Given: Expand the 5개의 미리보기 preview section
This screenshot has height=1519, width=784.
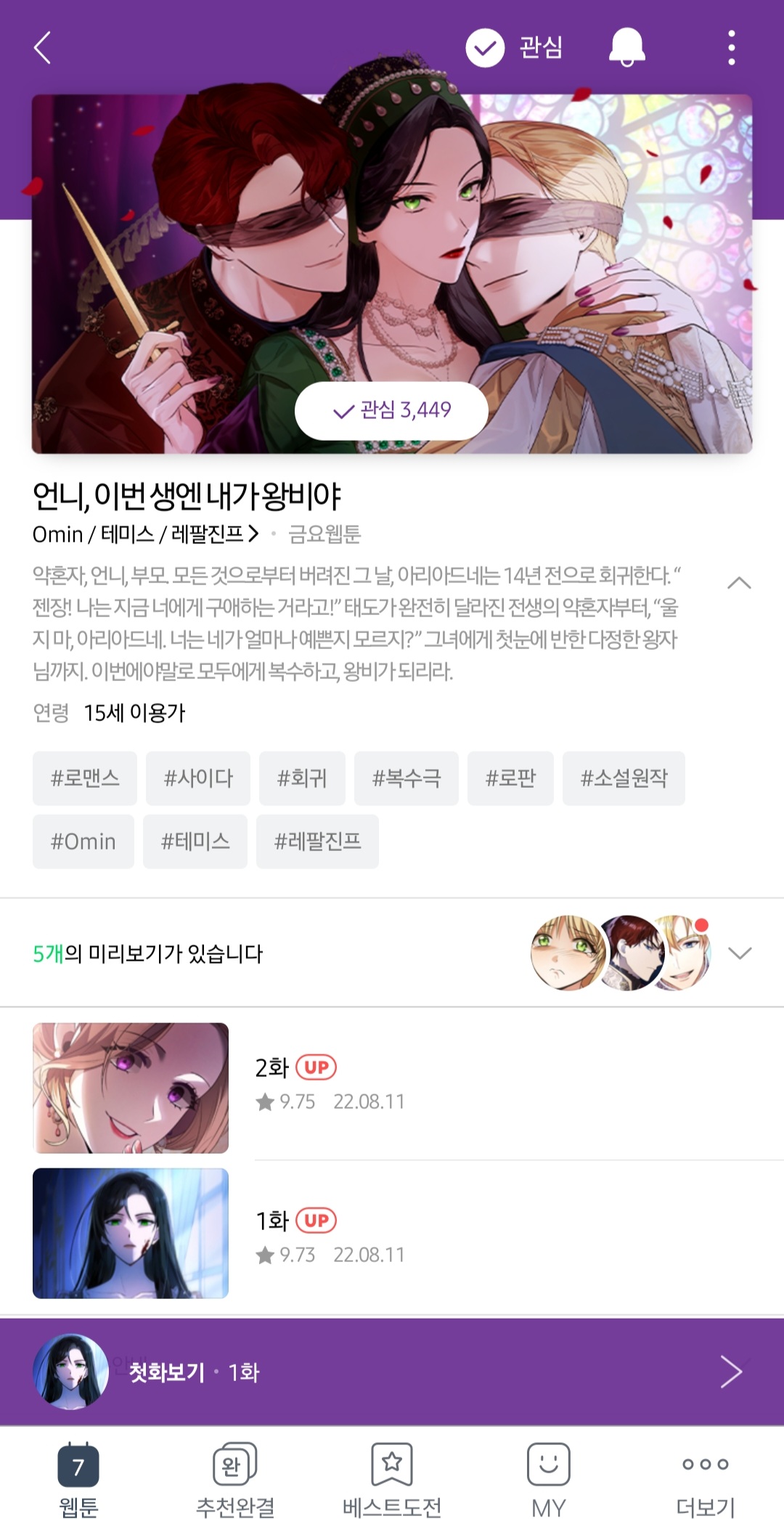Looking at the screenshot, I should click(x=392, y=953).
